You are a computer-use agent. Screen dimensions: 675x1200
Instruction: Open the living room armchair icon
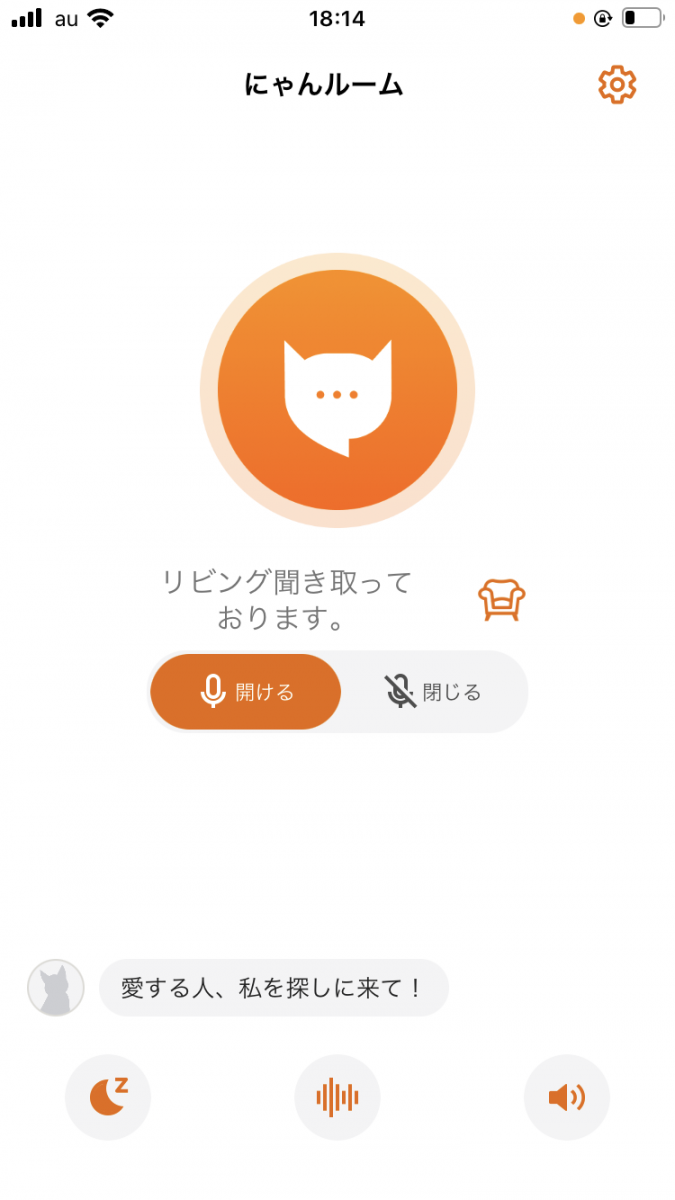coord(501,600)
